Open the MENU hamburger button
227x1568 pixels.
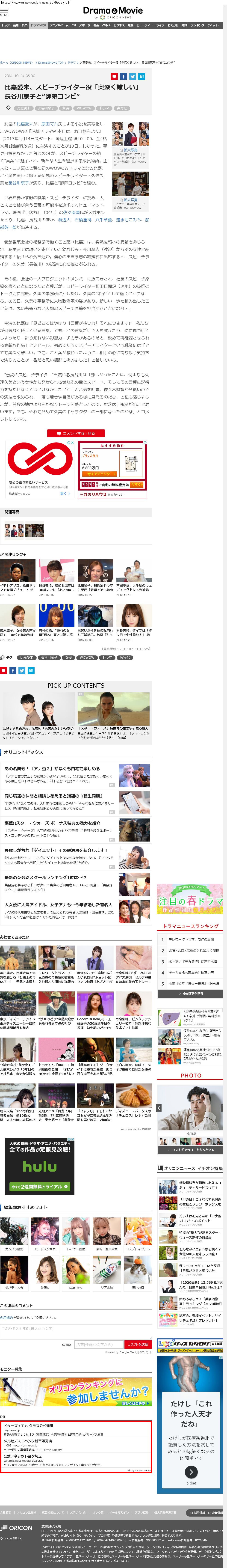[x=4, y=12]
